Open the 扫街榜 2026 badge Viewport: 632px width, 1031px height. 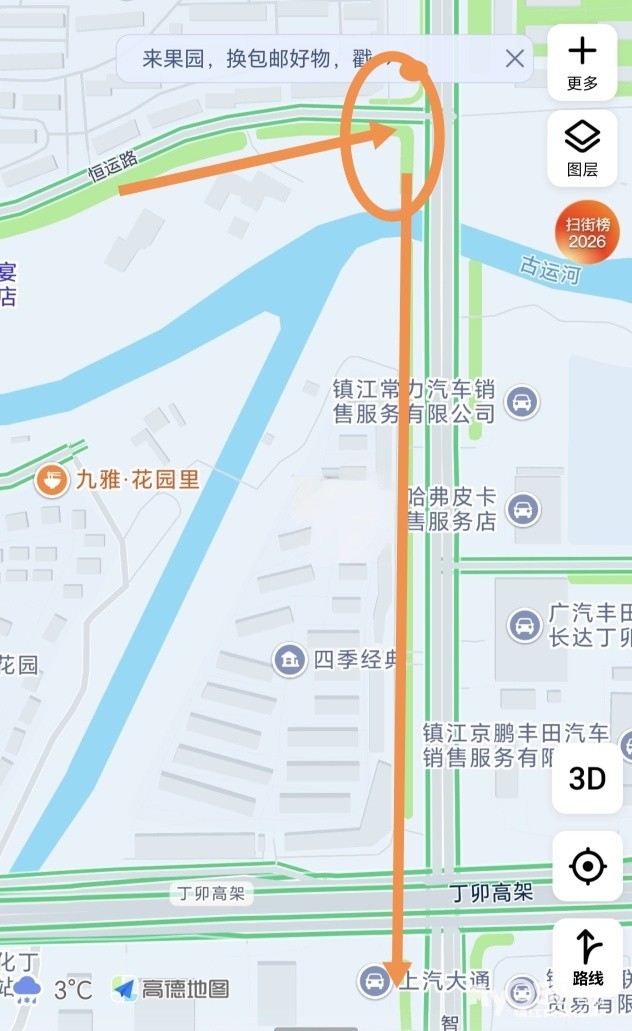click(x=587, y=232)
